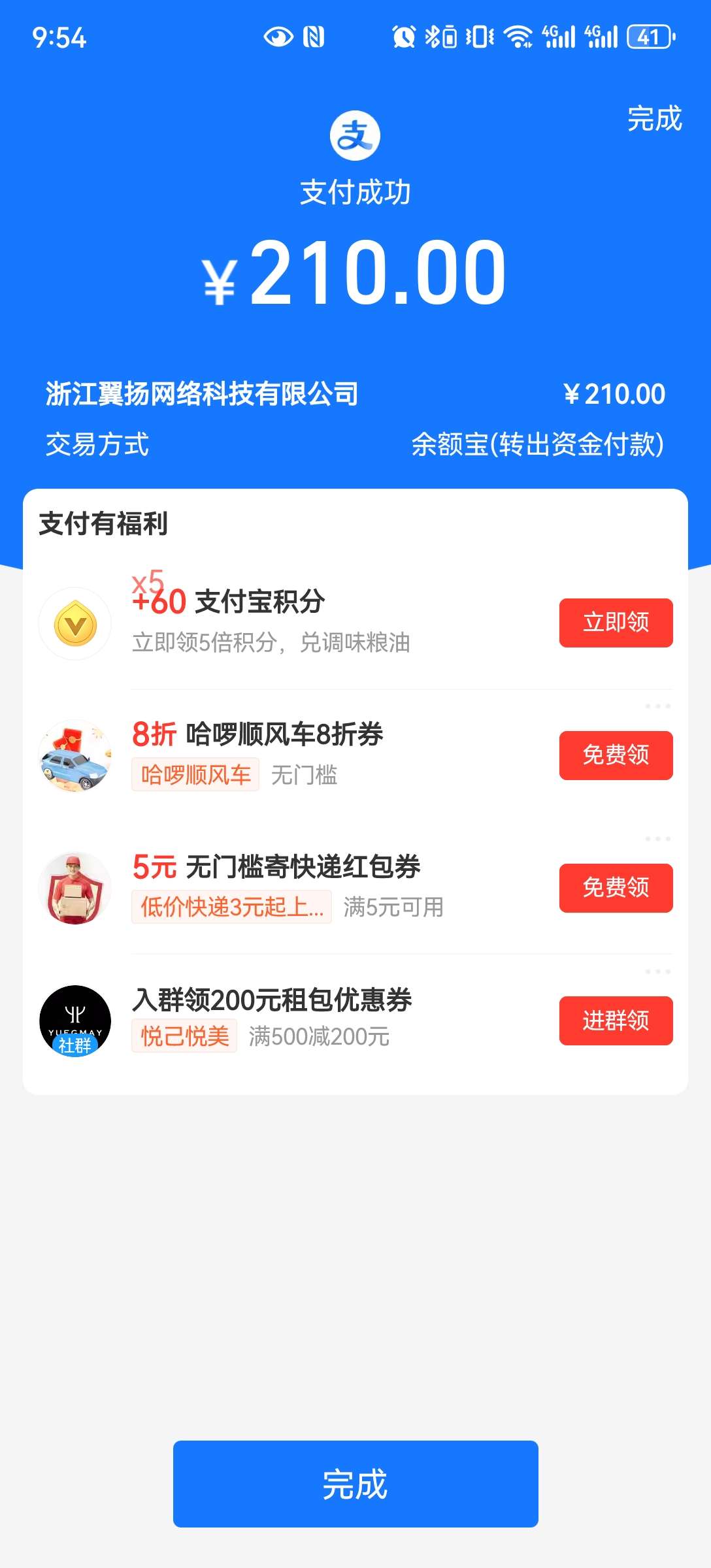Tap 进群领 for the 租包优惠券

coord(616,1021)
